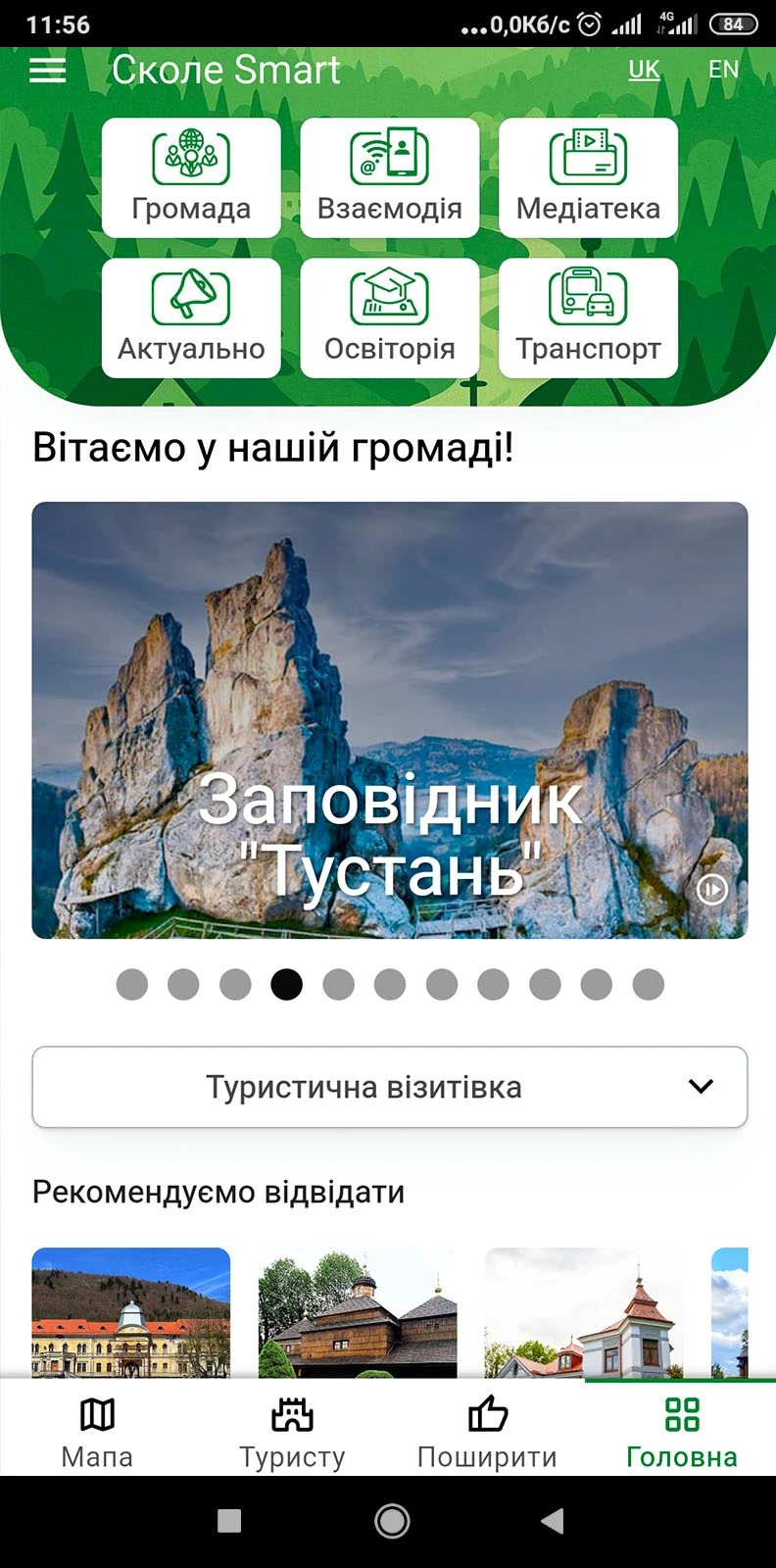Open the yellow palace building recommended card
The image size is (776, 1568).
pos(131,1312)
